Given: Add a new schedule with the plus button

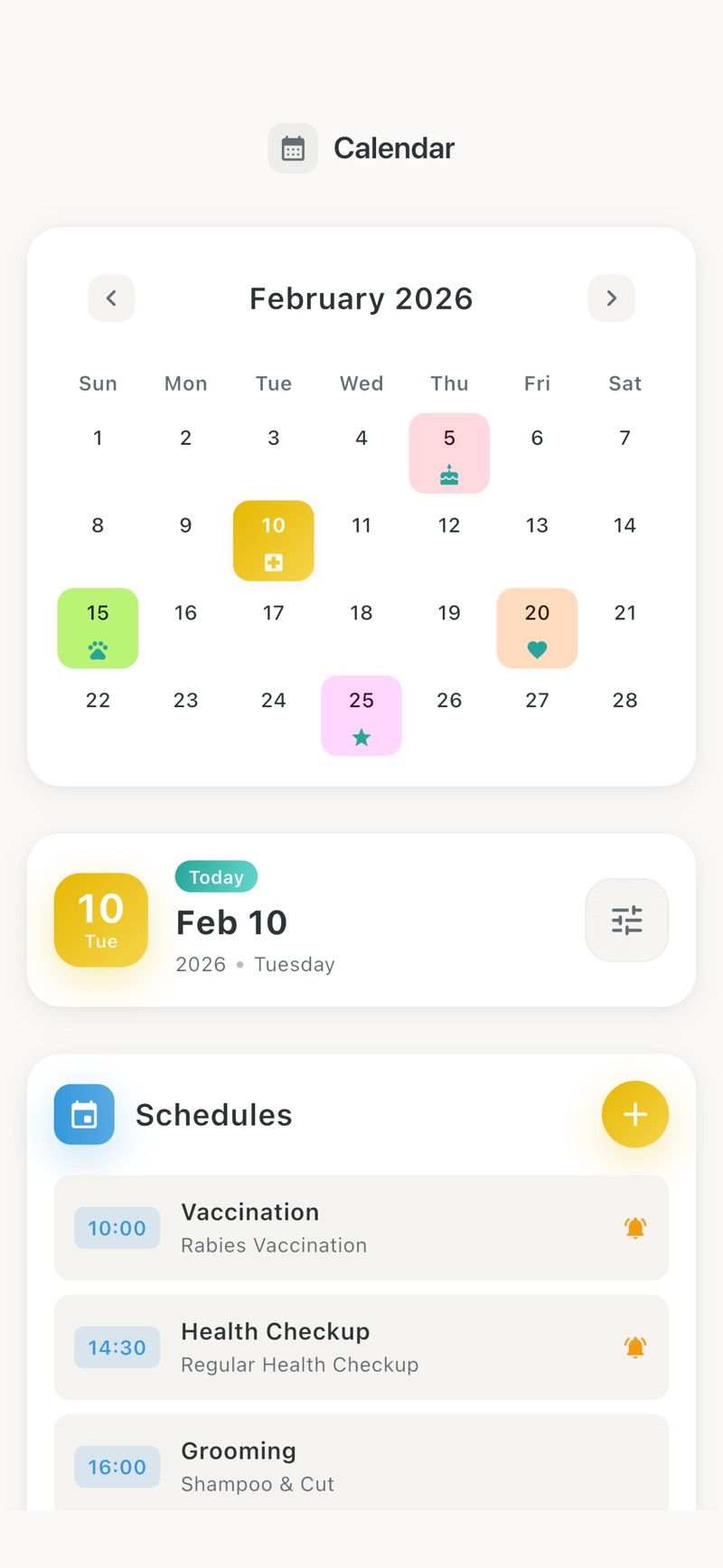Looking at the screenshot, I should (634, 1114).
